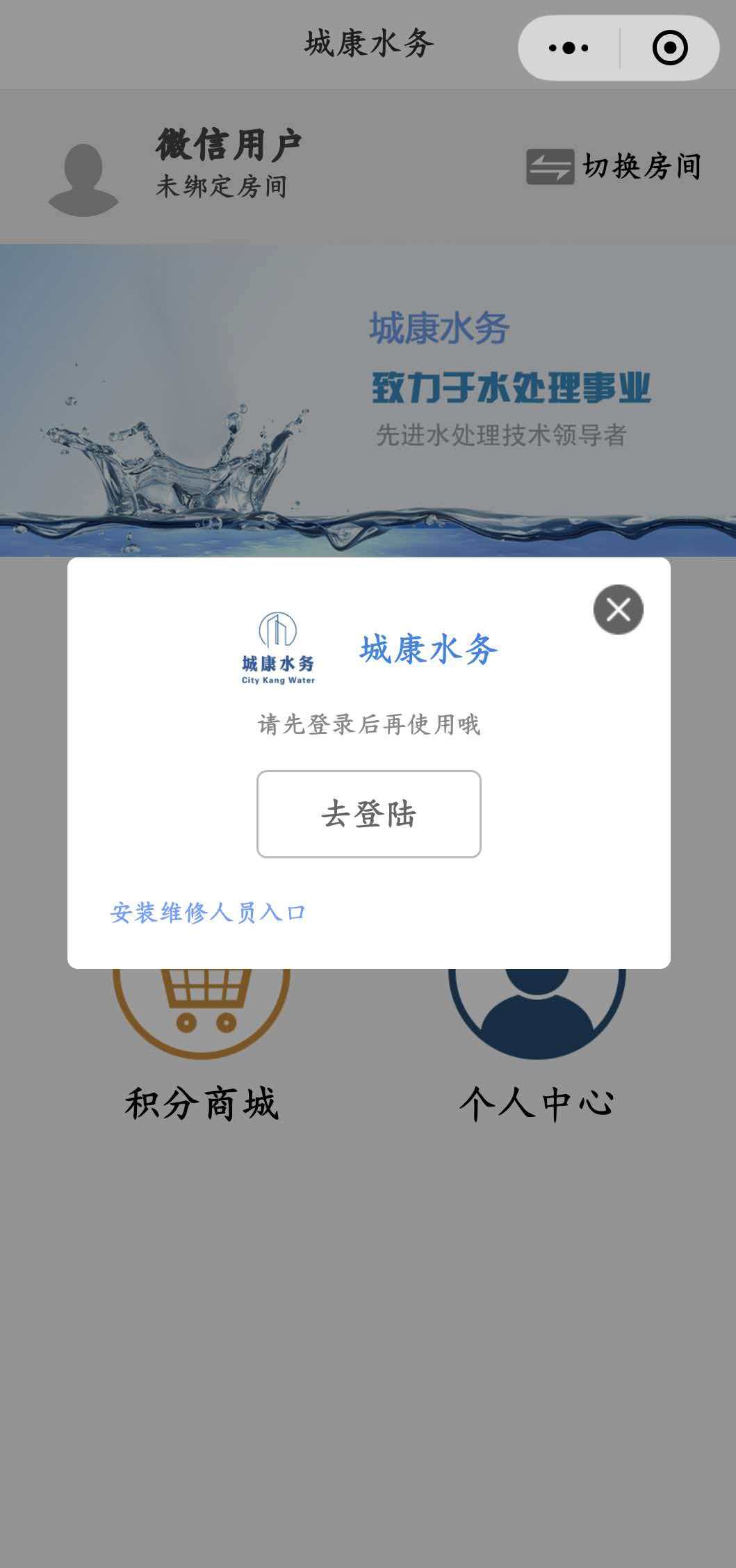
Task: Tap the 去登陆 login button
Action: pyautogui.click(x=368, y=814)
